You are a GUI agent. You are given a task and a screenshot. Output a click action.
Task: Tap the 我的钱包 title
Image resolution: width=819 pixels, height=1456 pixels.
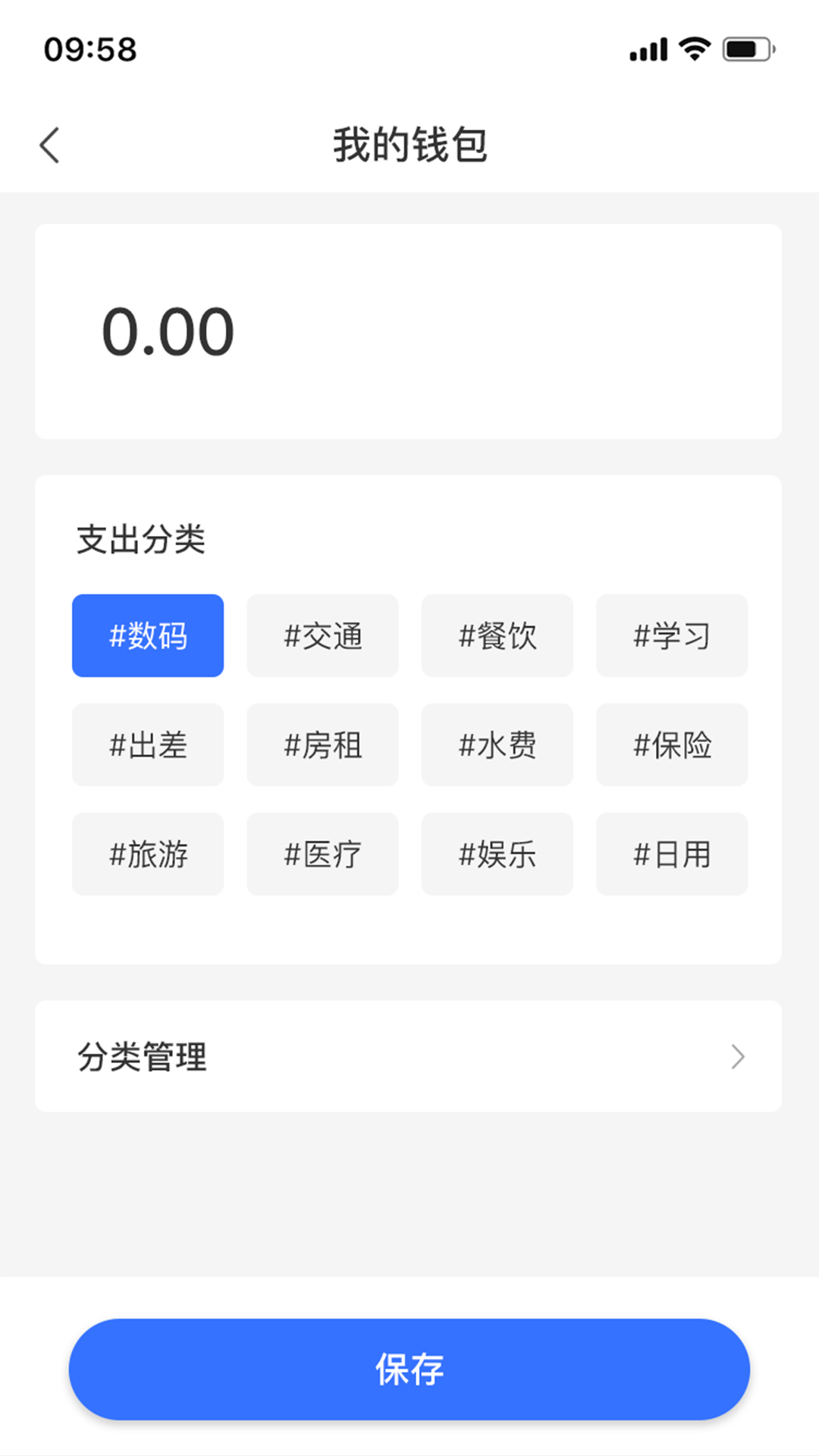tap(409, 144)
